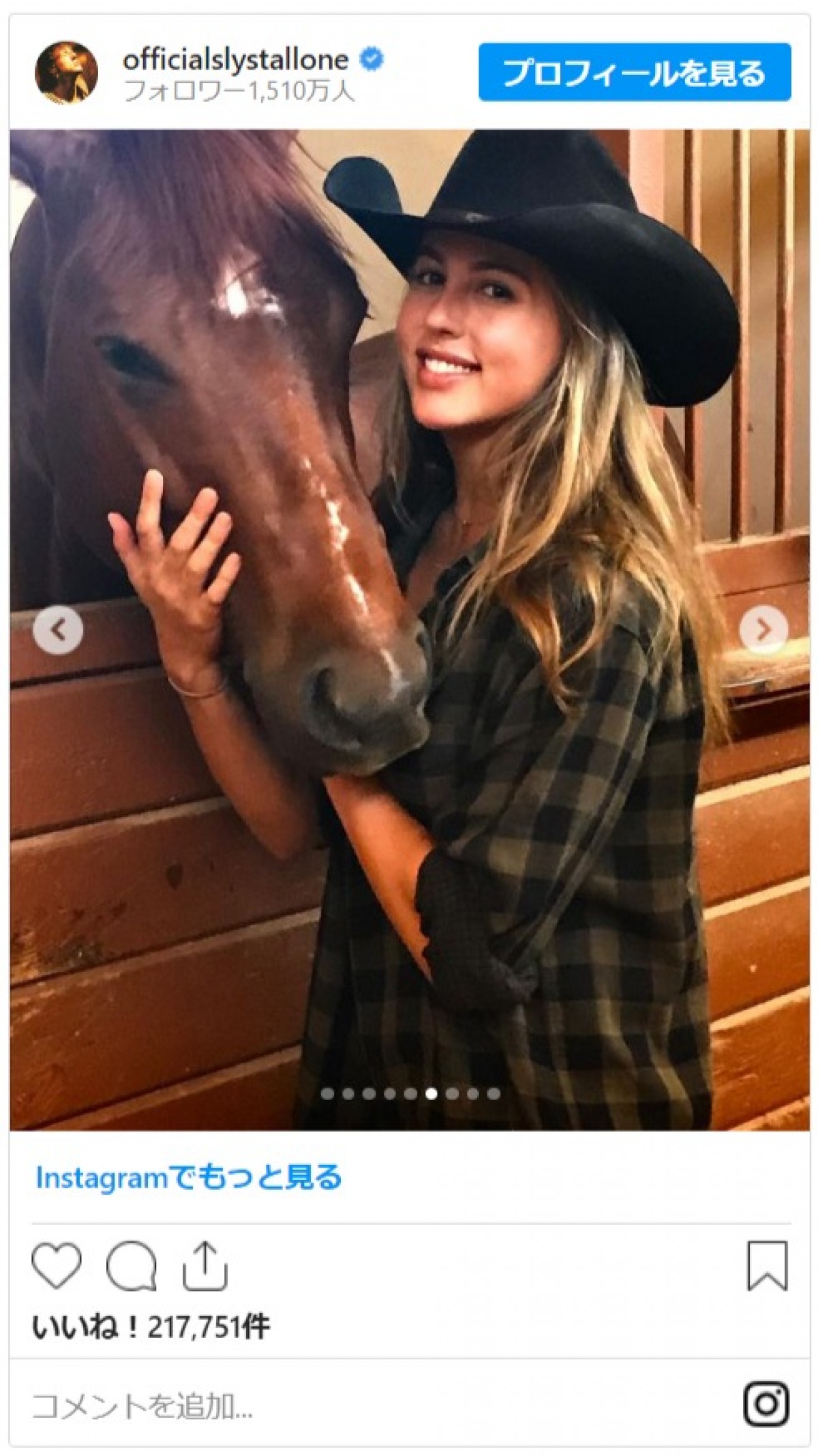Screen dimensions: 818x1456
Task: Open the officialslystallone username link
Action: (x=235, y=60)
